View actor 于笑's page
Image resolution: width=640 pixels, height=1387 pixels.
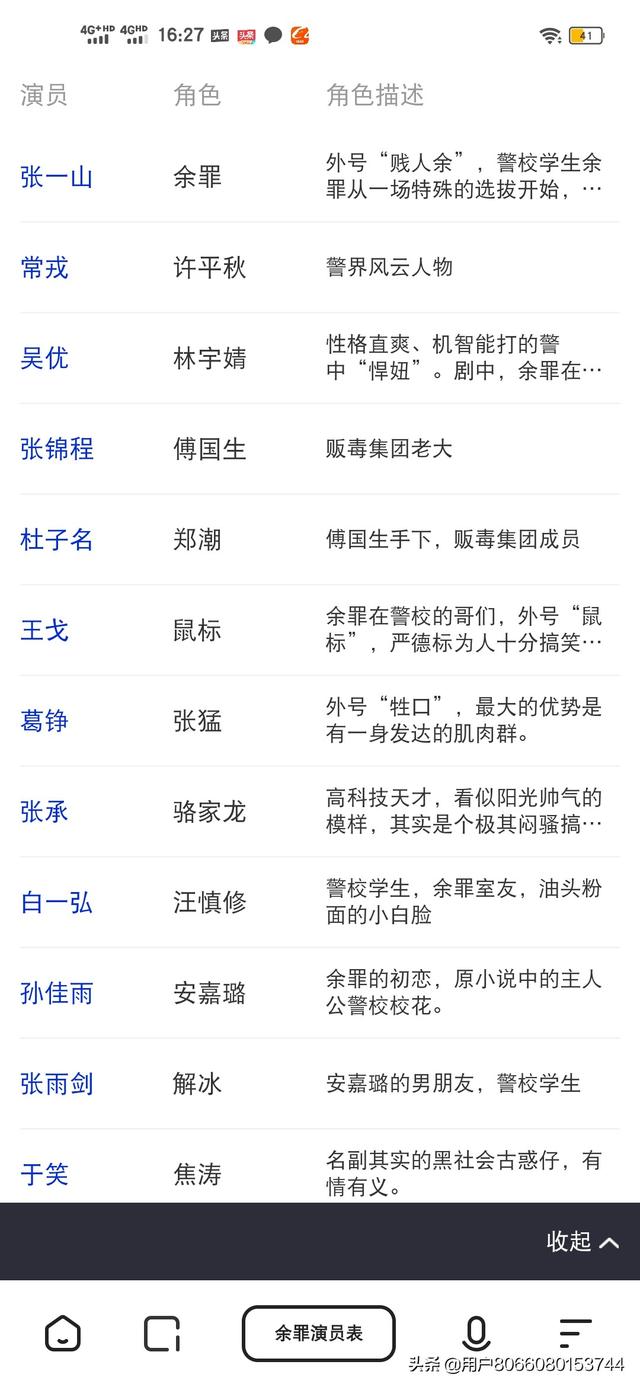coord(44,1174)
